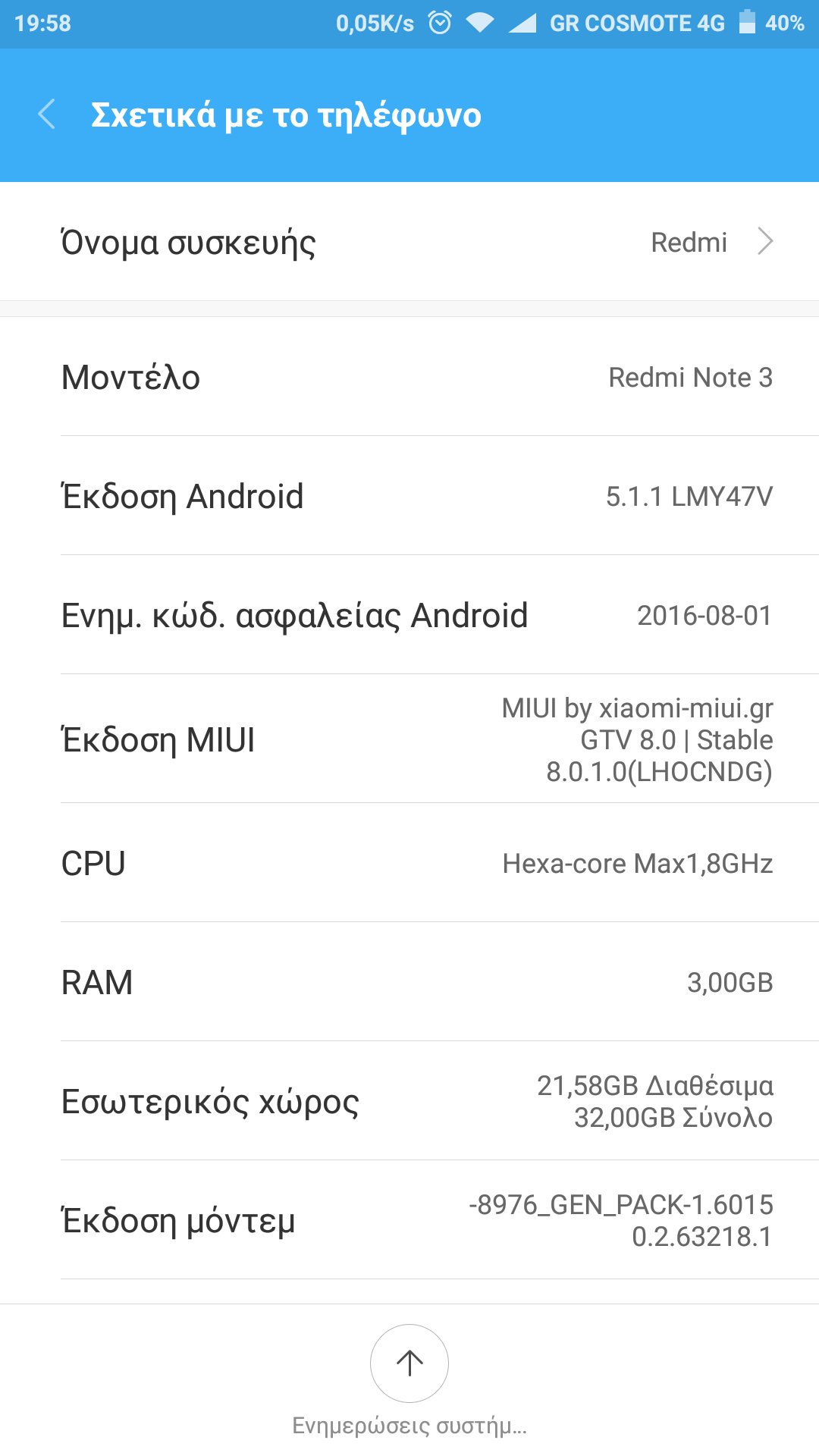Go back from Σχετικά με το τηλέφωνο
Image resolution: width=819 pixels, height=1456 pixels.
pos(47,115)
